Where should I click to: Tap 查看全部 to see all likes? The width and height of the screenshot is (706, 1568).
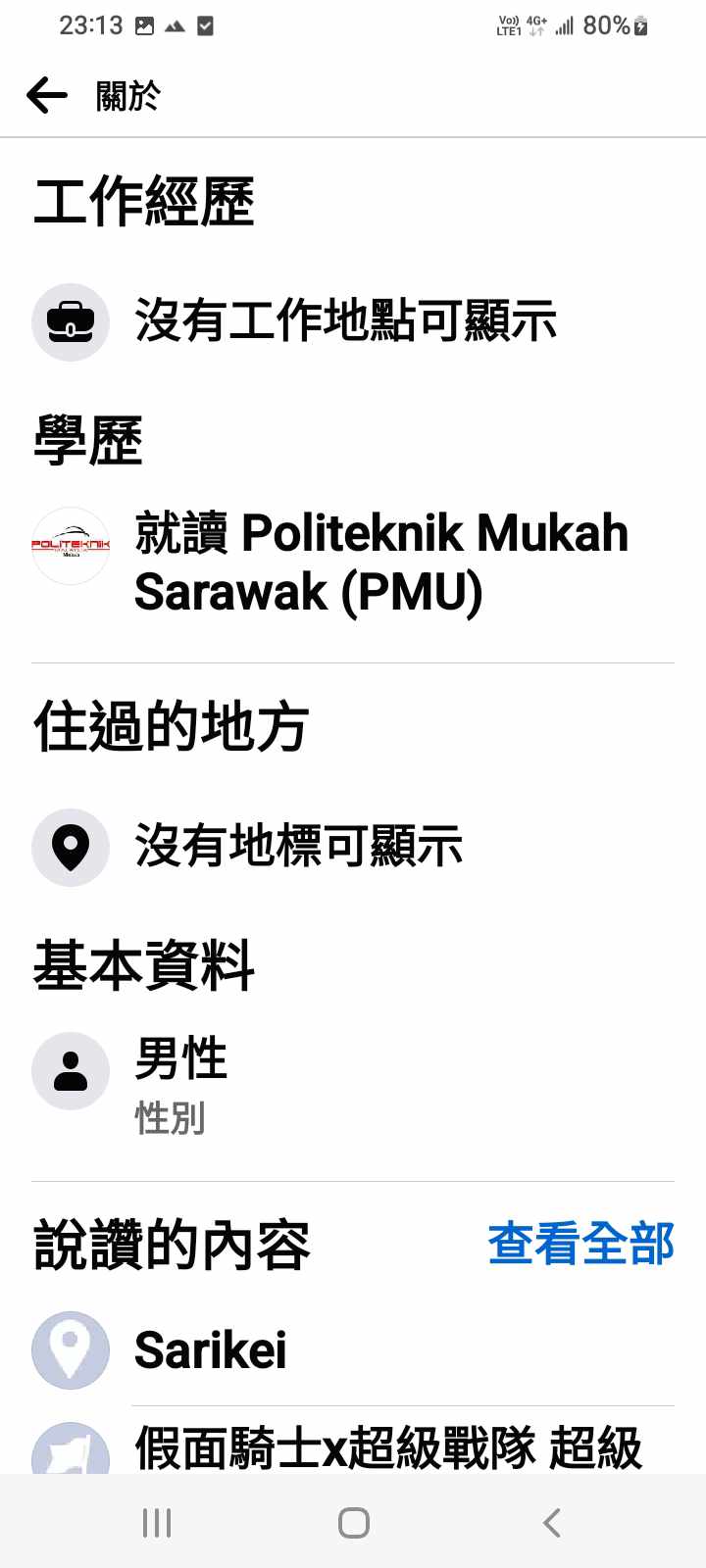coord(580,1243)
